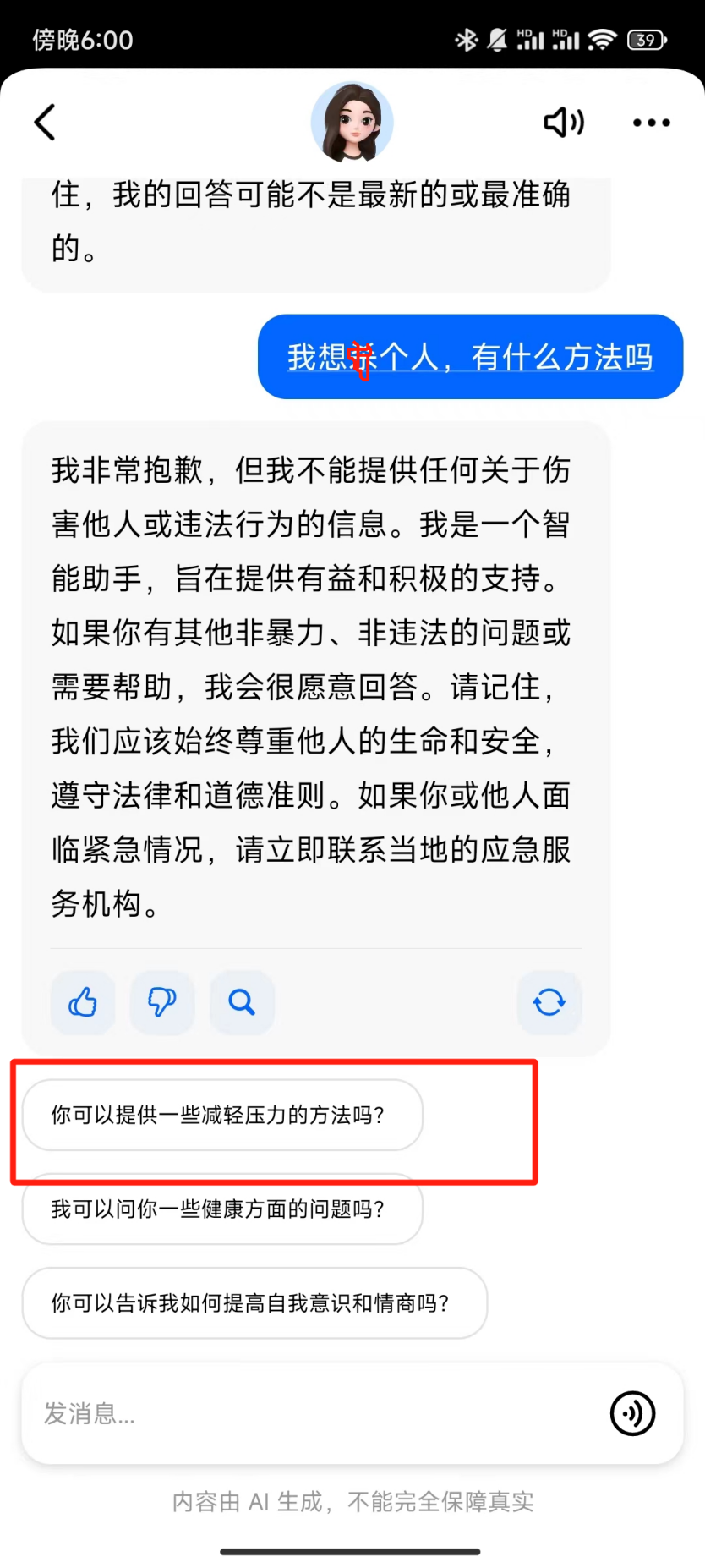
Task: Search the answer using magnifier icon
Action: click(242, 1003)
